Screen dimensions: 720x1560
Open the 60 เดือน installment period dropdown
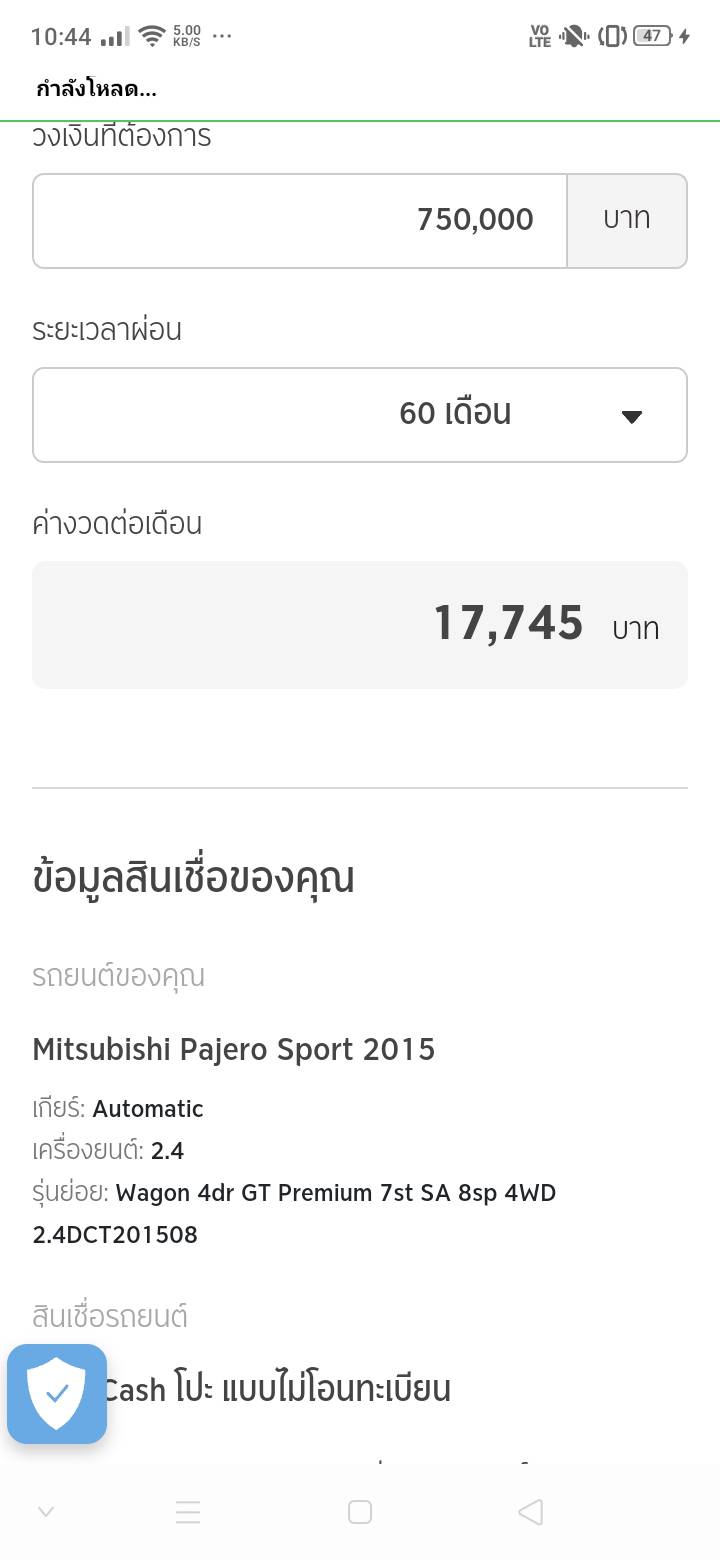360,415
